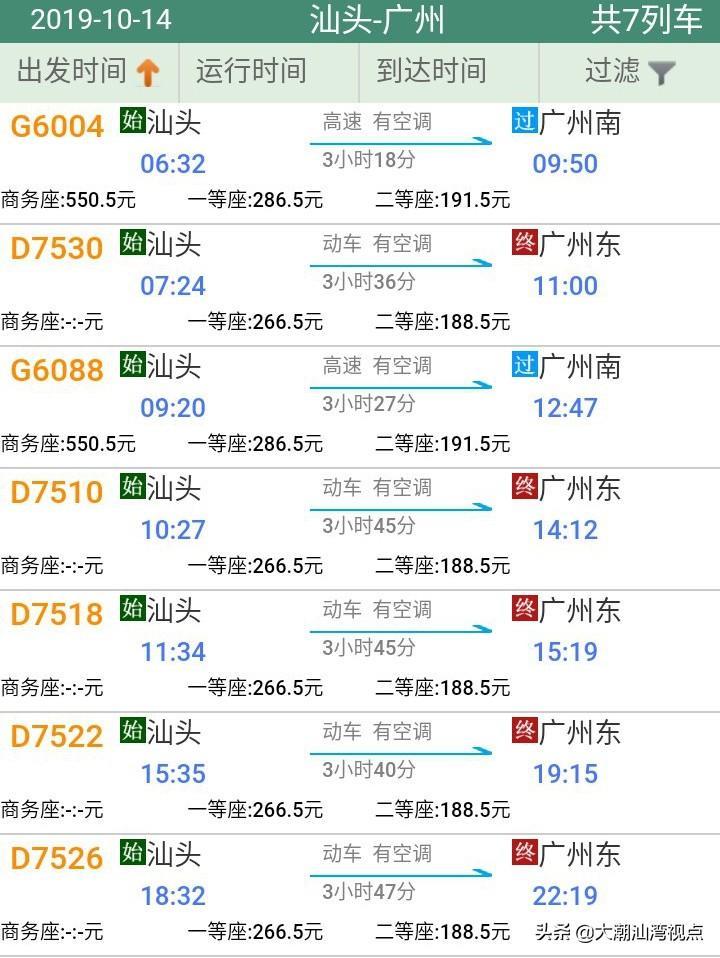The width and height of the screenshot is (720, 958).
Task: Open the 过滤 filter options
Action: pyautogui.click(x=629, y=71)
